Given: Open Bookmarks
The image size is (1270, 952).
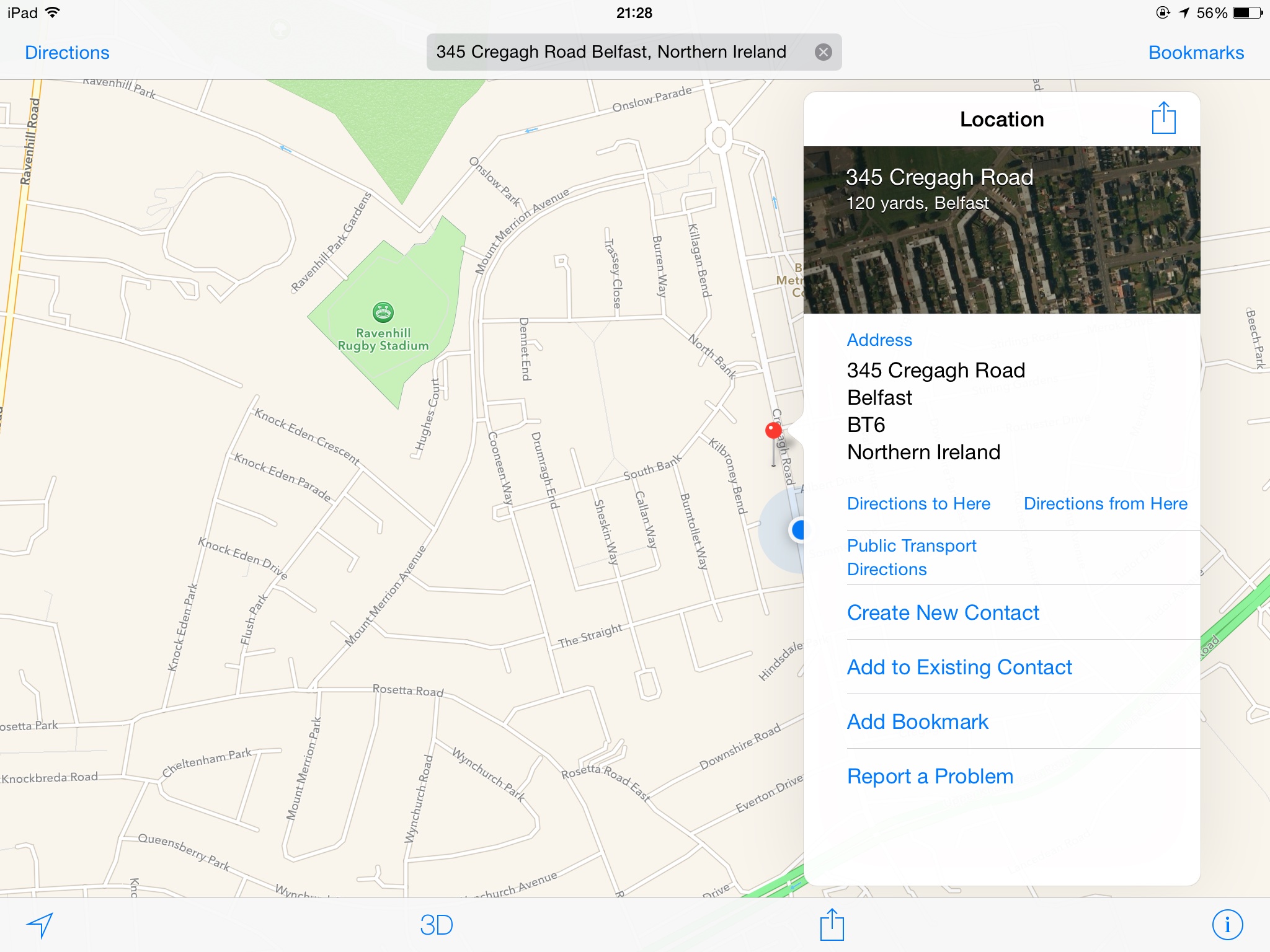Looking at the screenshot, I should (x=1196, y=53).
